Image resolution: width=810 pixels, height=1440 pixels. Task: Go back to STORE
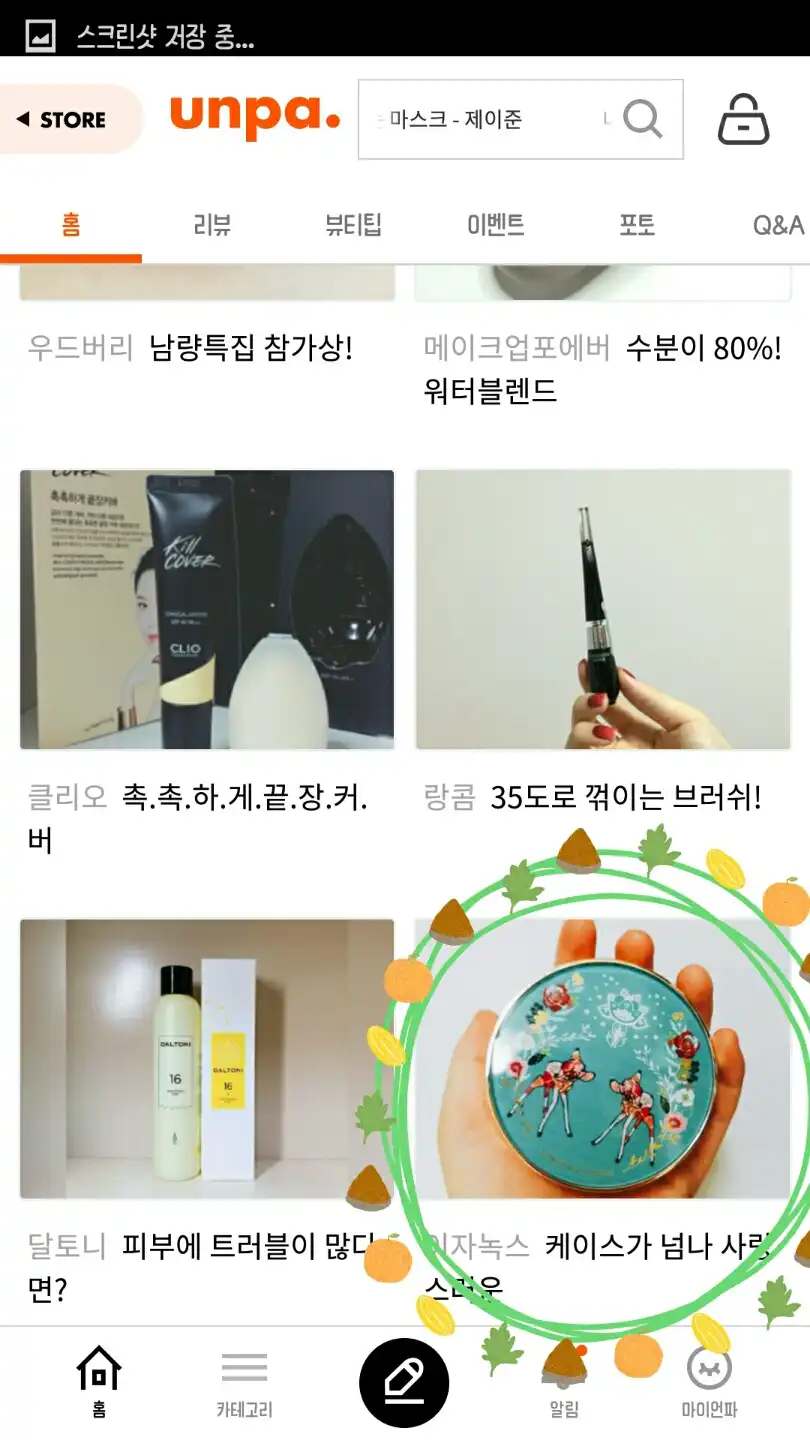pos(70,119)
